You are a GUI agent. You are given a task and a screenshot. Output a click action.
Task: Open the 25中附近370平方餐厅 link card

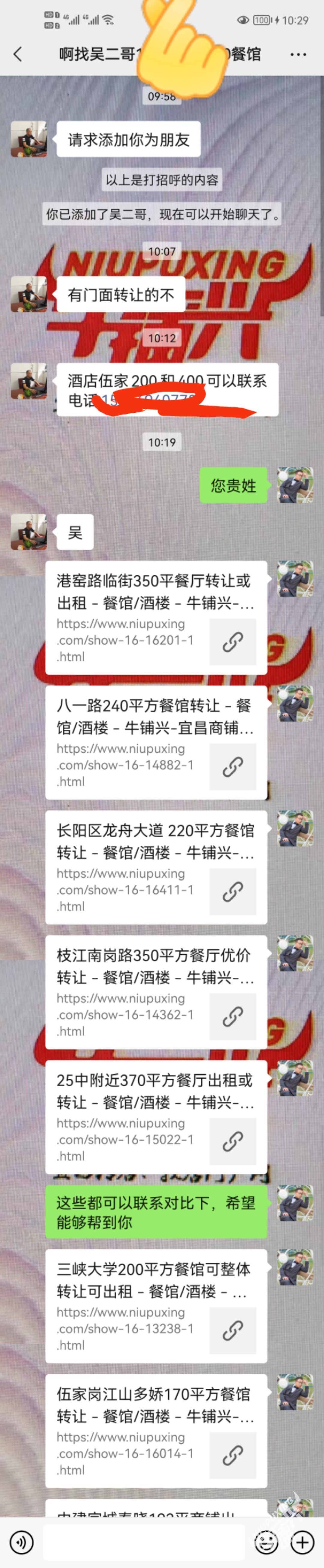point(156,1116)
